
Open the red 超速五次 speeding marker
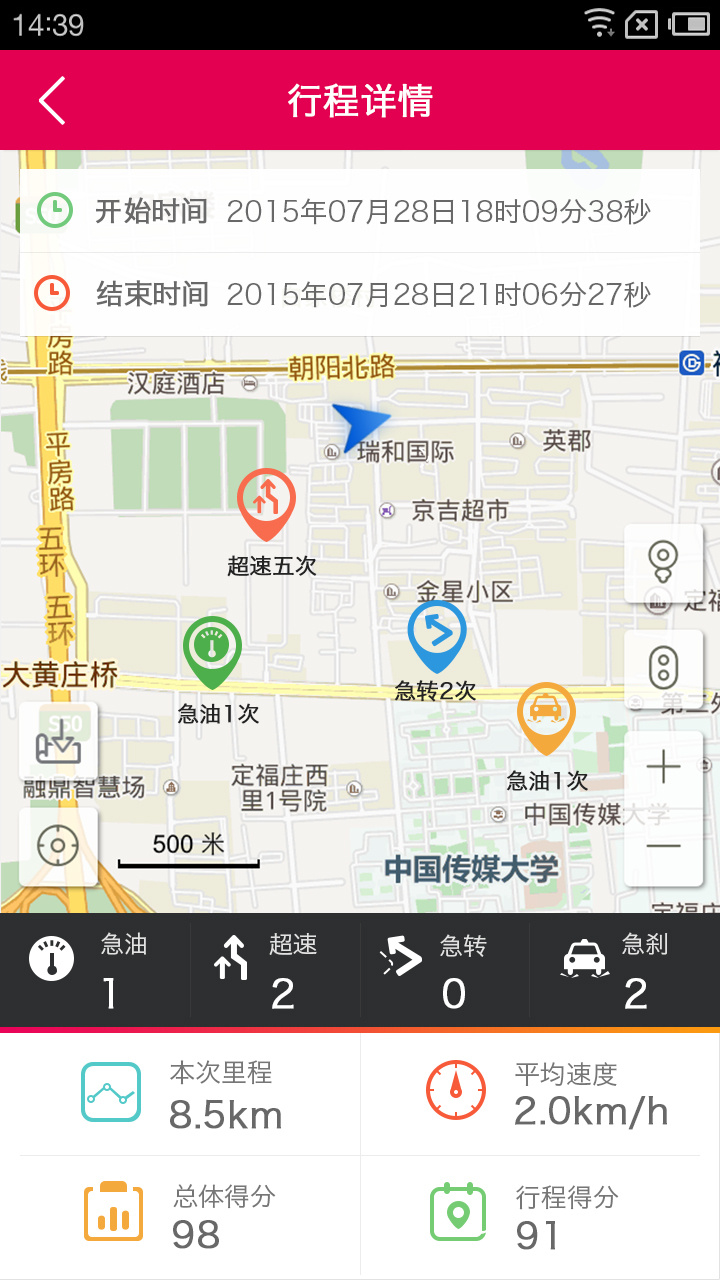266,502
